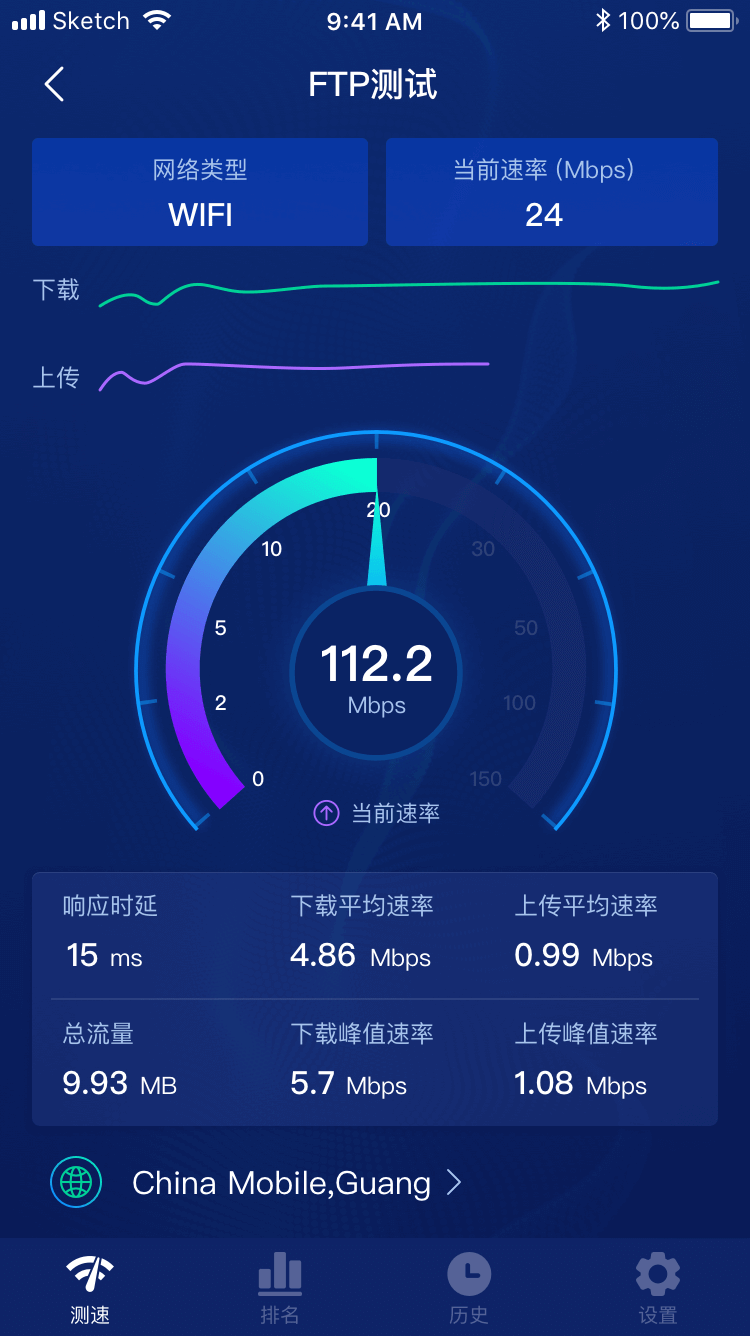750x1336 pixels.
Task: Open the China Mobile,Guang server selector
Action: 256,1183
